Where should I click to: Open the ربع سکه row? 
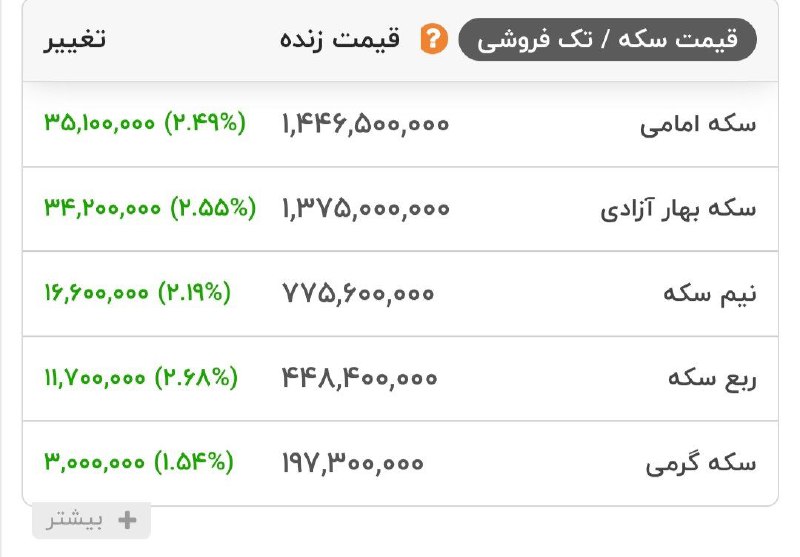[712, 378]
